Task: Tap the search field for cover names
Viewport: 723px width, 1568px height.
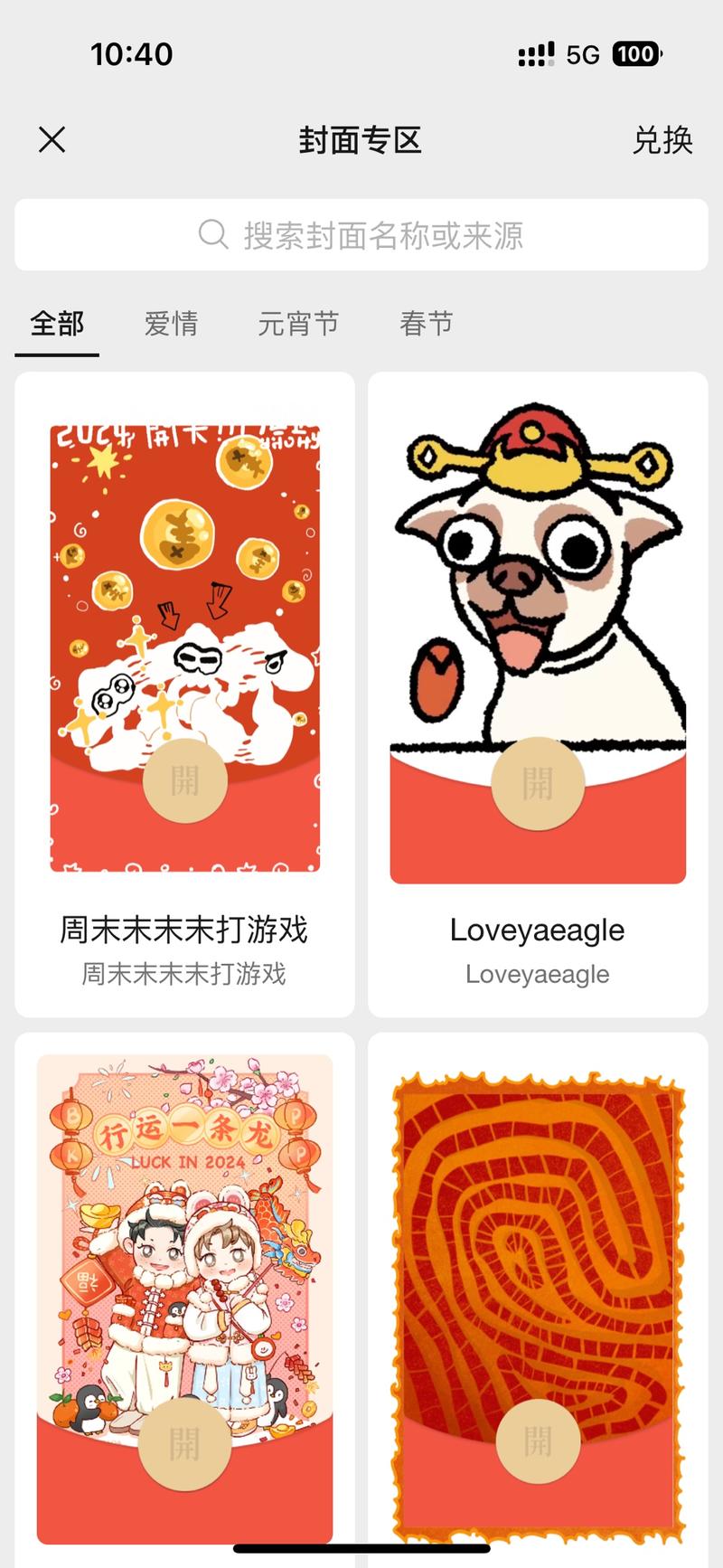Action: tap(361, 234)
